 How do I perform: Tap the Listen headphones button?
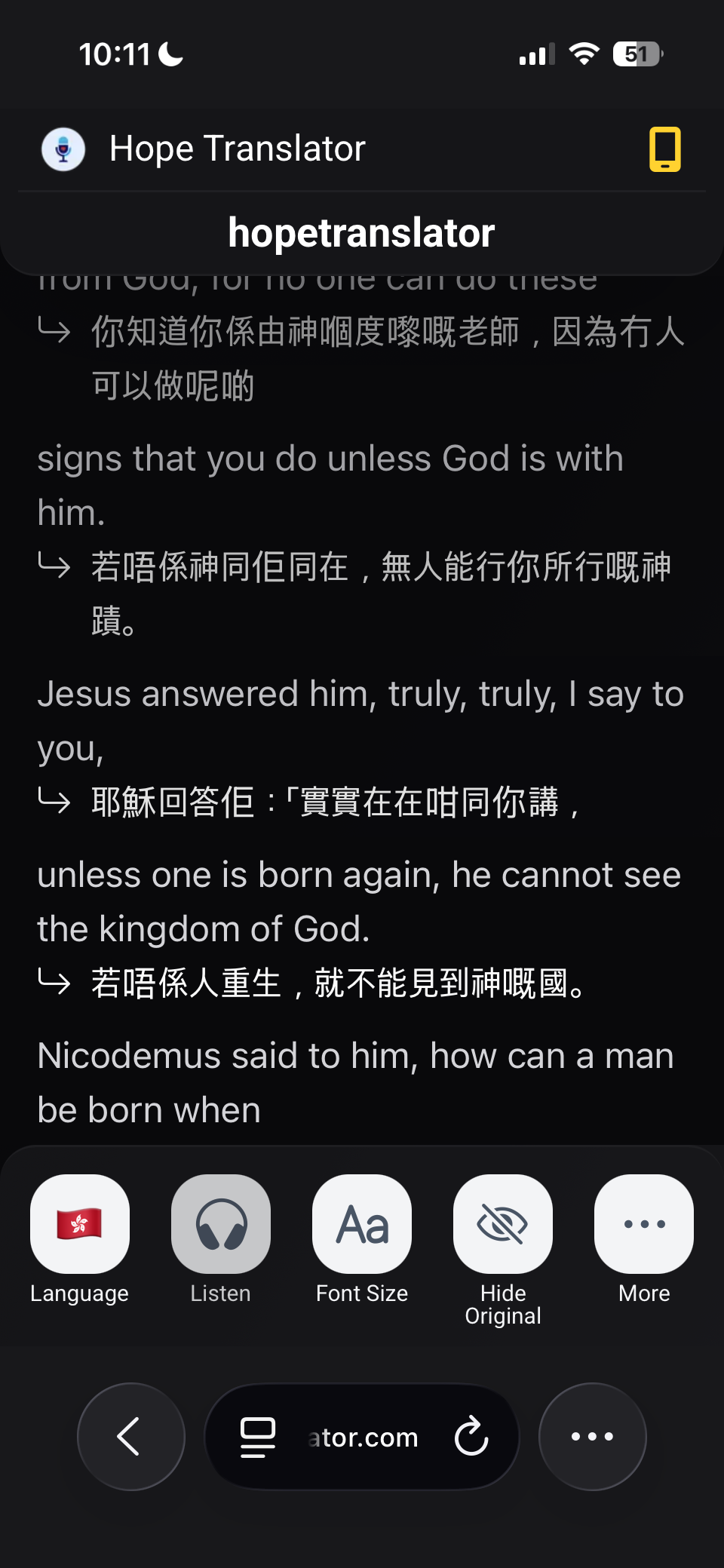[x=221, y=1223]
